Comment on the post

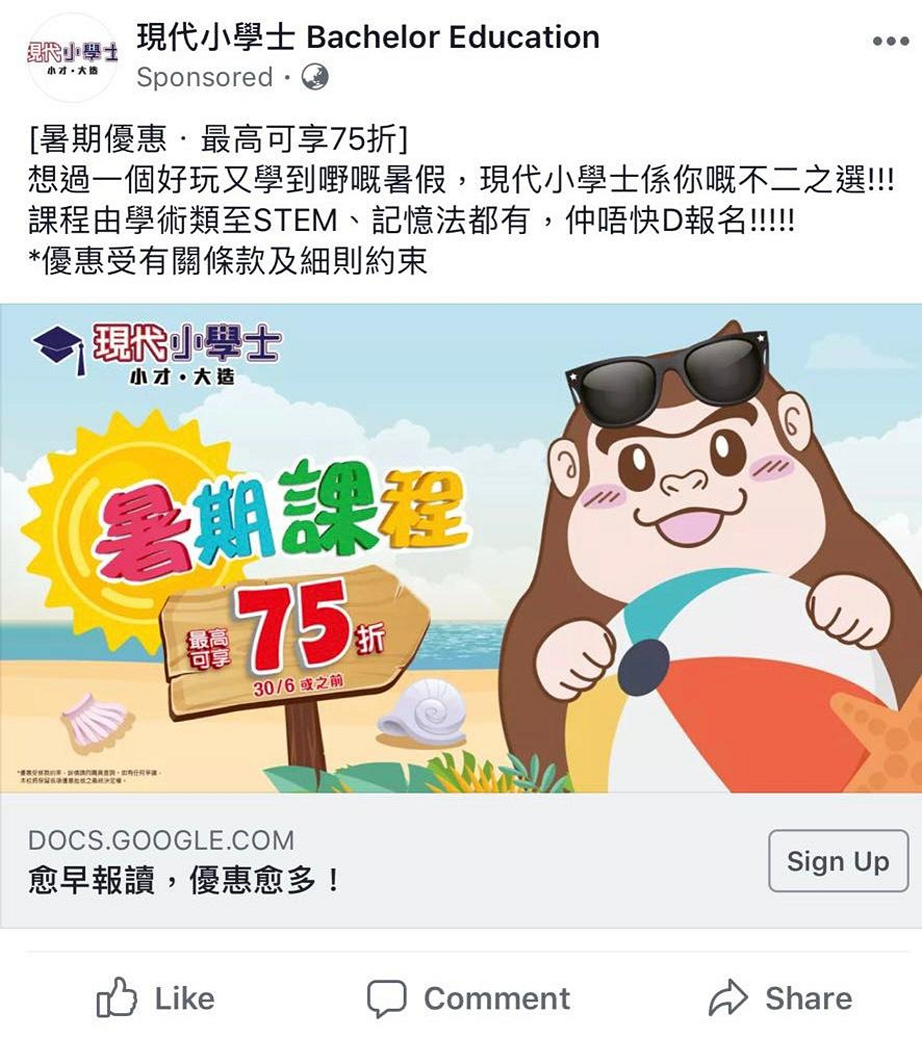click(468, 997)
